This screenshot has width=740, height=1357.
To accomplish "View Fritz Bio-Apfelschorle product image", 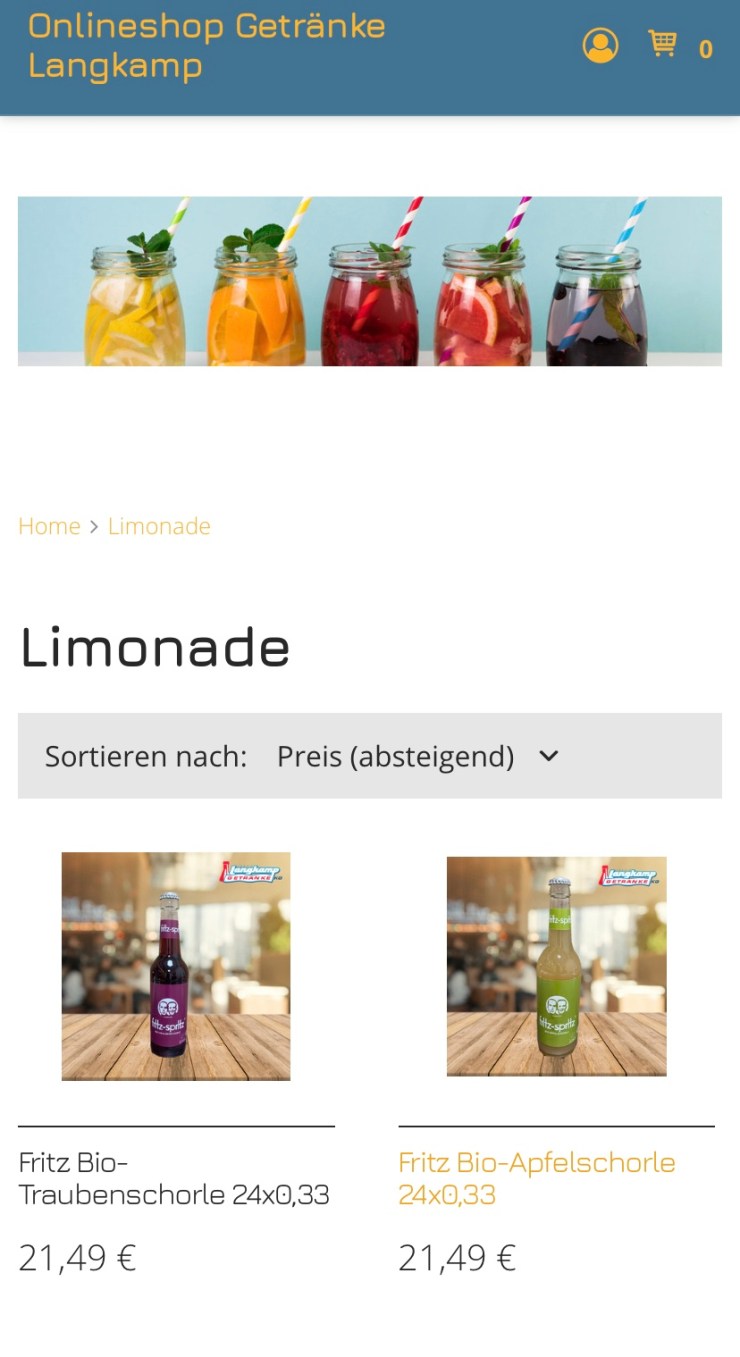I will point(556,966).
